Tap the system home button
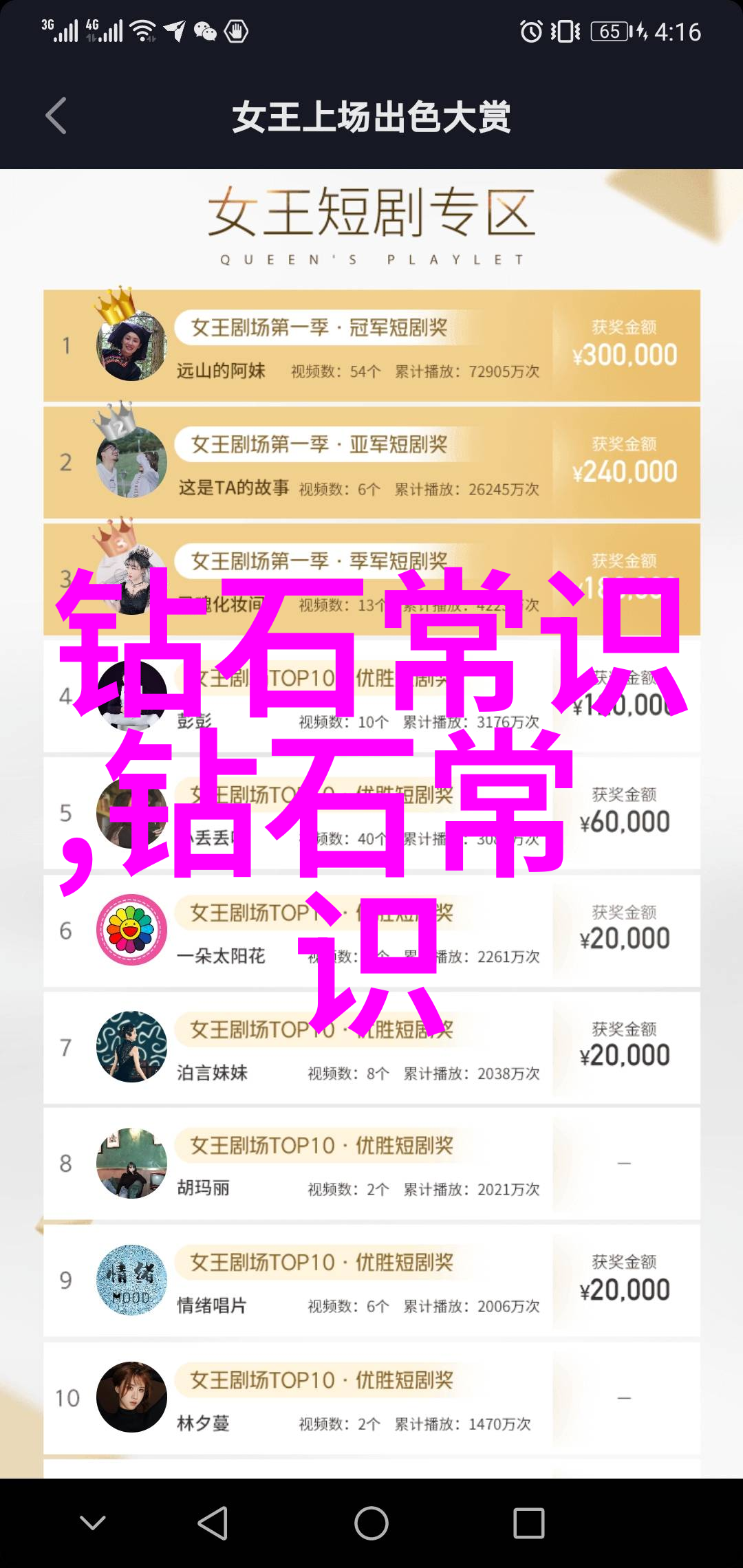The image size is (743, 1568). 371,1523
